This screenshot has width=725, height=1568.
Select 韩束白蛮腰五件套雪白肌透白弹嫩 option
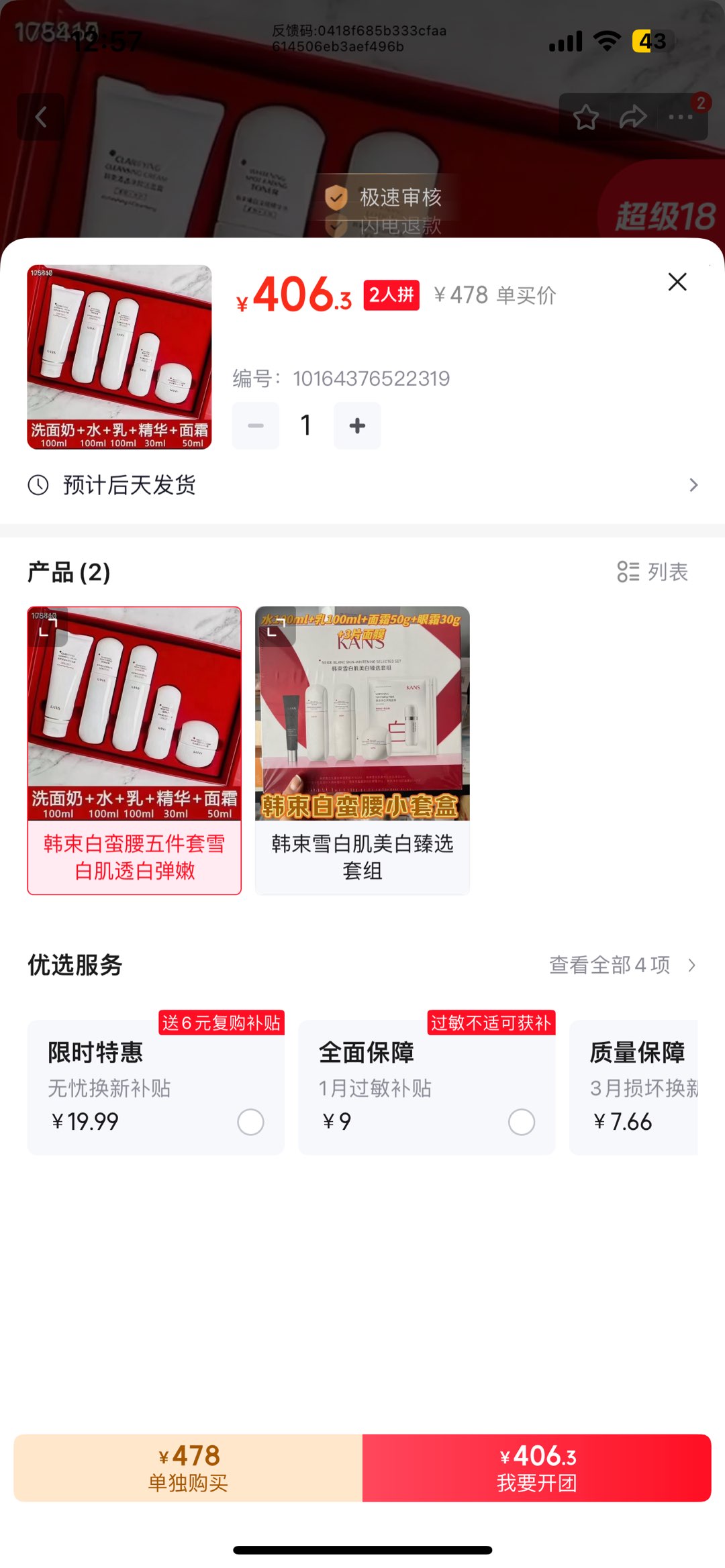pyautogui.click(x=134, y=750)
